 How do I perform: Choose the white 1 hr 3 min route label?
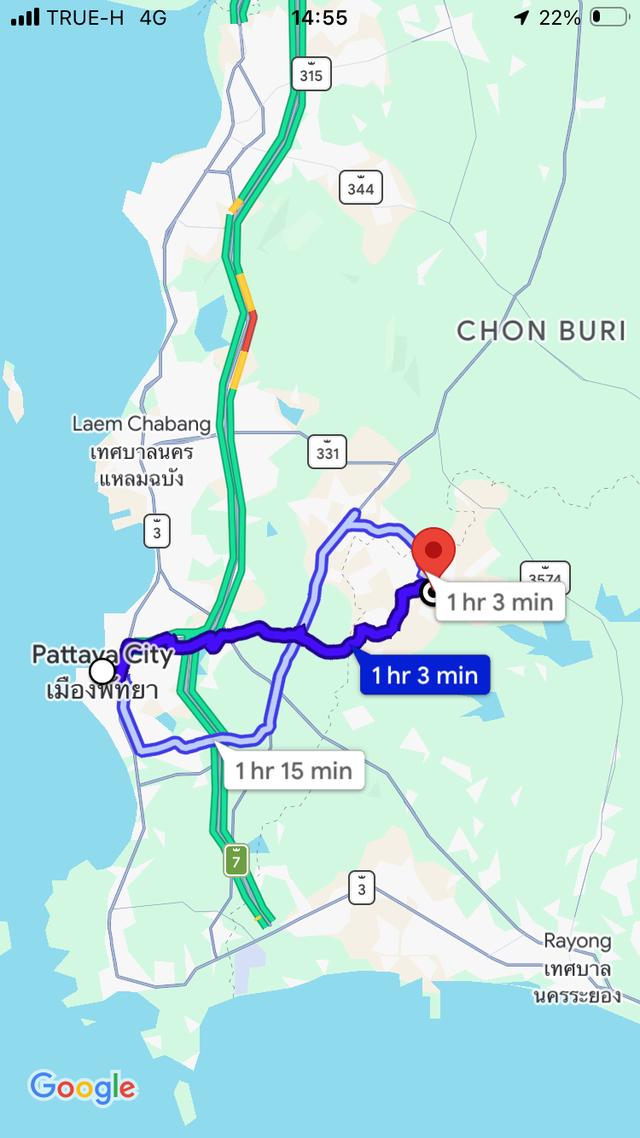tap(500, 602)
